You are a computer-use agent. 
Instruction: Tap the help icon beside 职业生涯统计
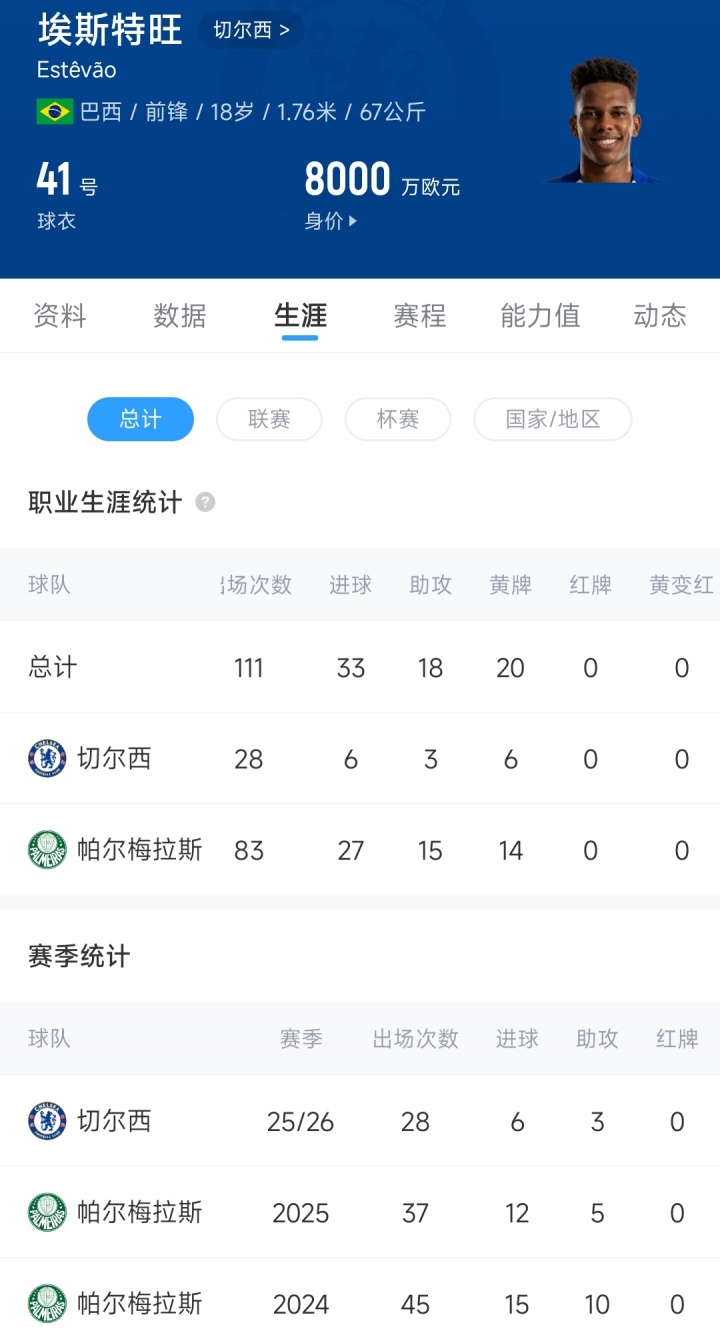[x=205, y=502]
